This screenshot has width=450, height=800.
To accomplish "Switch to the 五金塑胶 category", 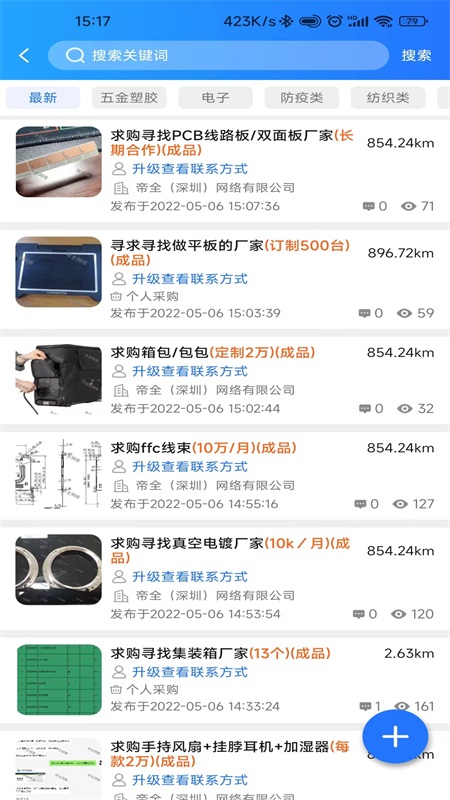I will click(x=129, y=97).
